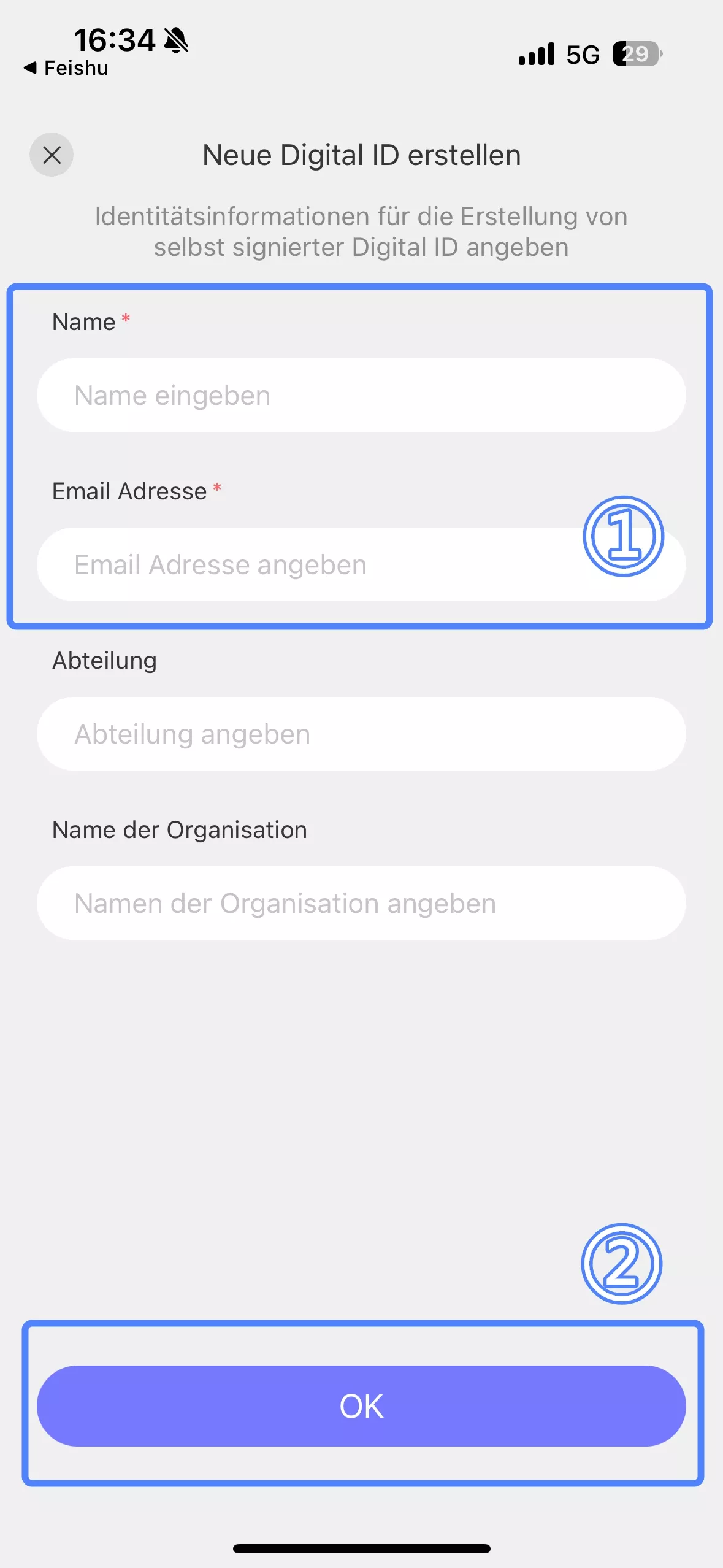Click the battery status icon
723x1568 pixels.
(635, 54)
